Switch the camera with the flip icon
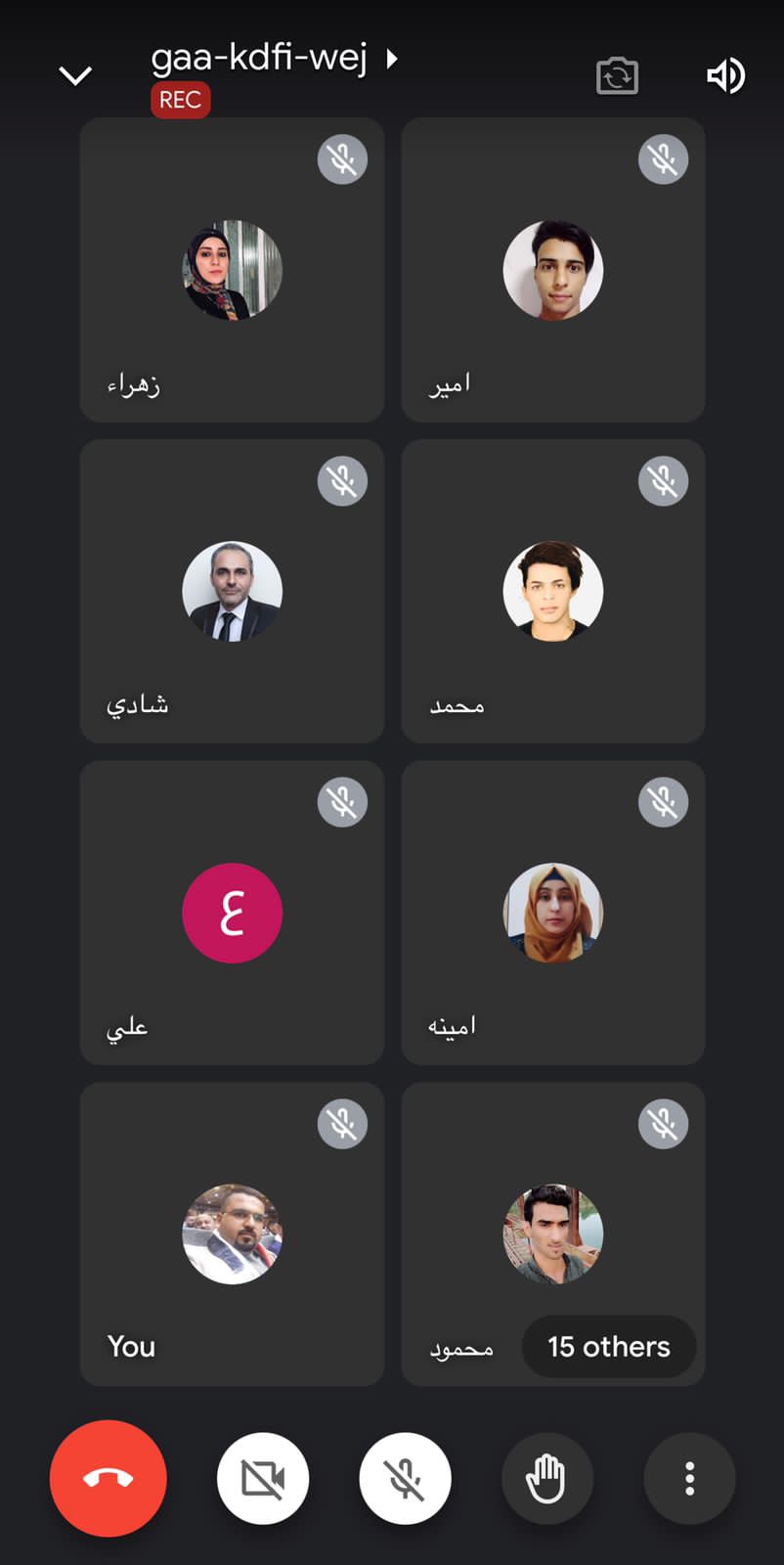The image size is (784, 1565). (x=617, y=76)
